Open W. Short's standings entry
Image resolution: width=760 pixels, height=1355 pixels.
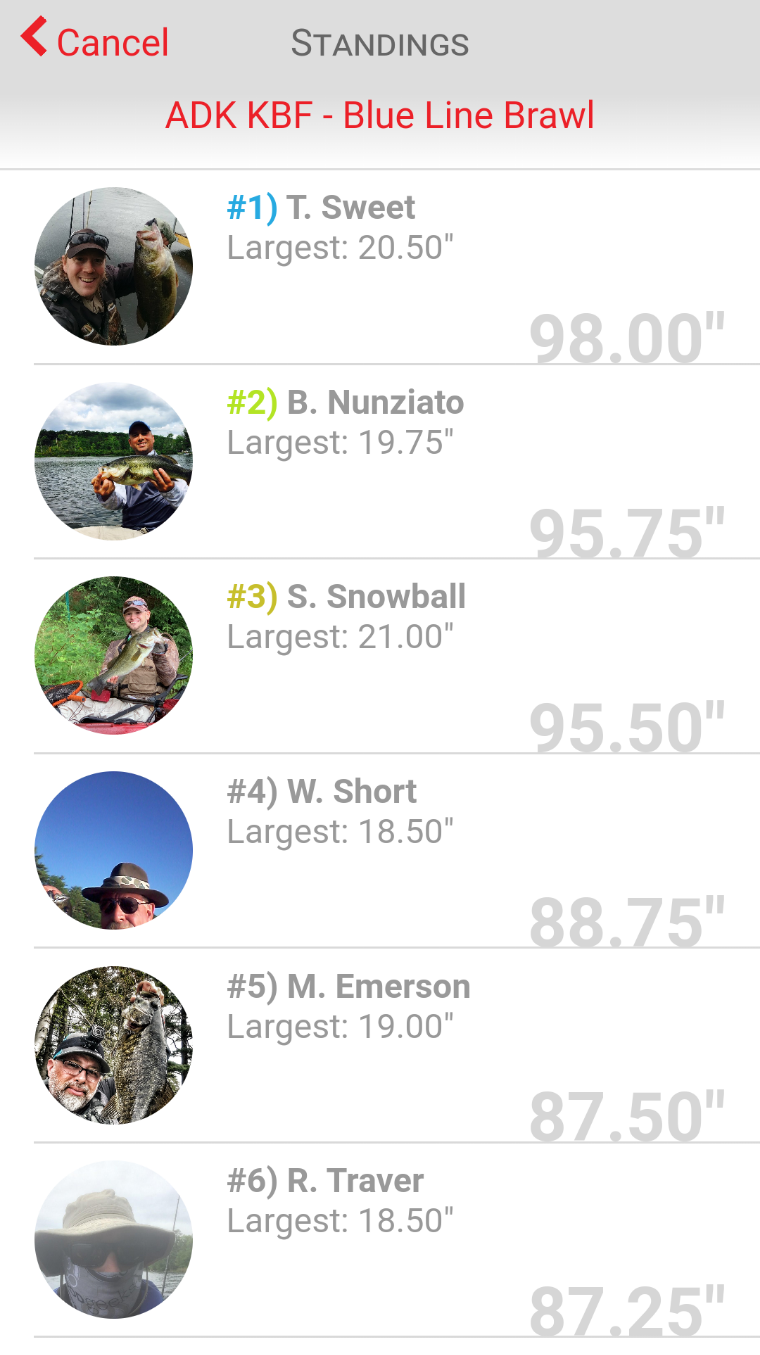click(380, 850)
